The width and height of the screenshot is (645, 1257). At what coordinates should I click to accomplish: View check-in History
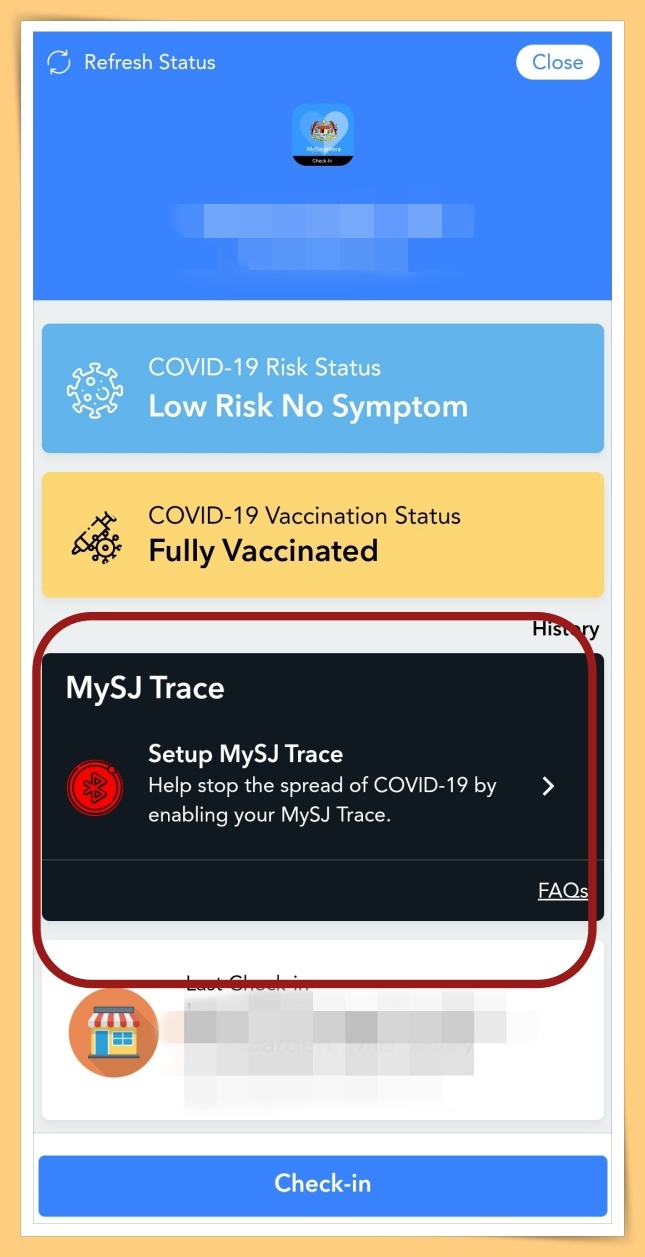tap(566, 629)
